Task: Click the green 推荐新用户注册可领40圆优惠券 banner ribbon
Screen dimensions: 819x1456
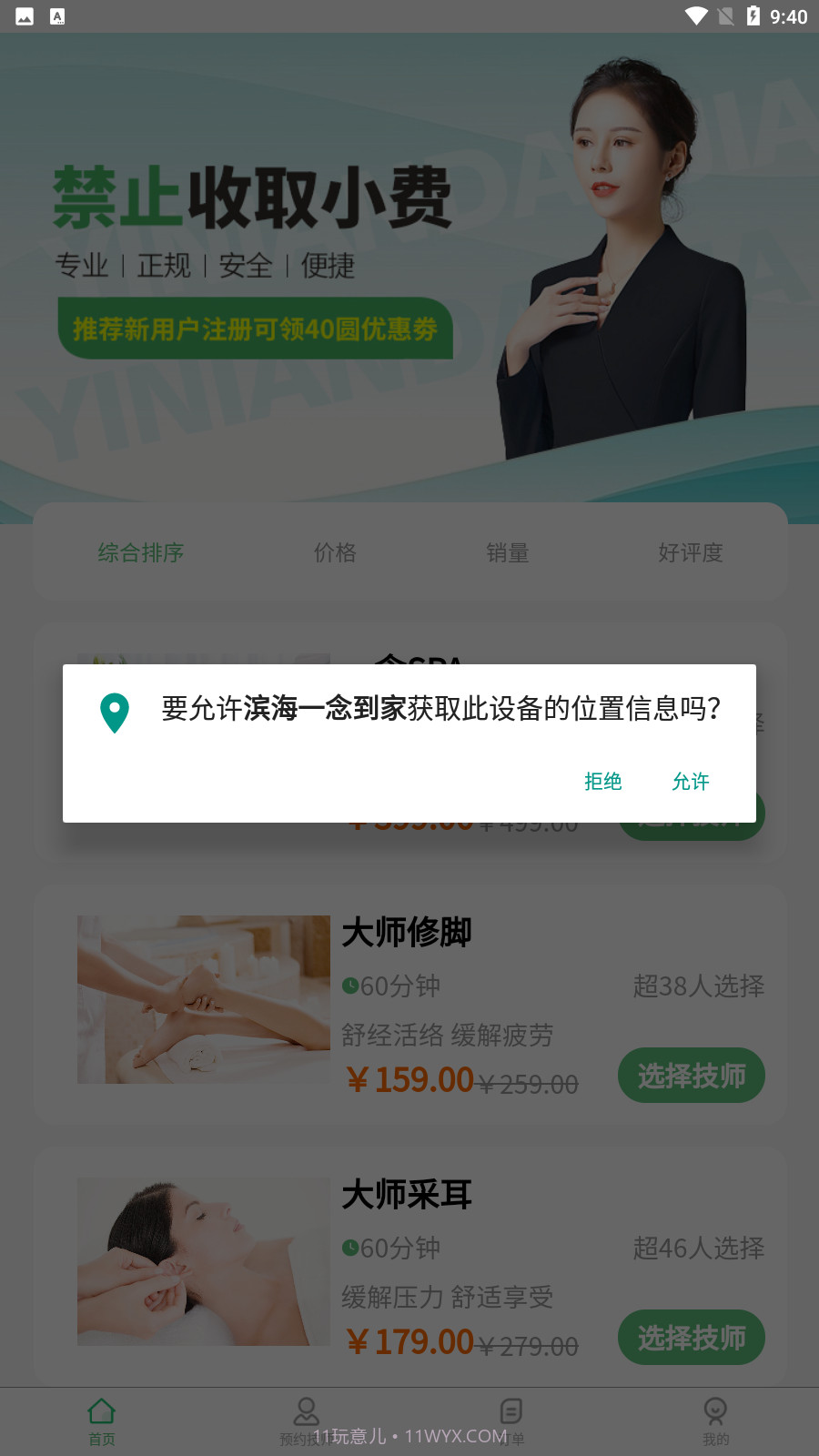Action: (256, 330)
